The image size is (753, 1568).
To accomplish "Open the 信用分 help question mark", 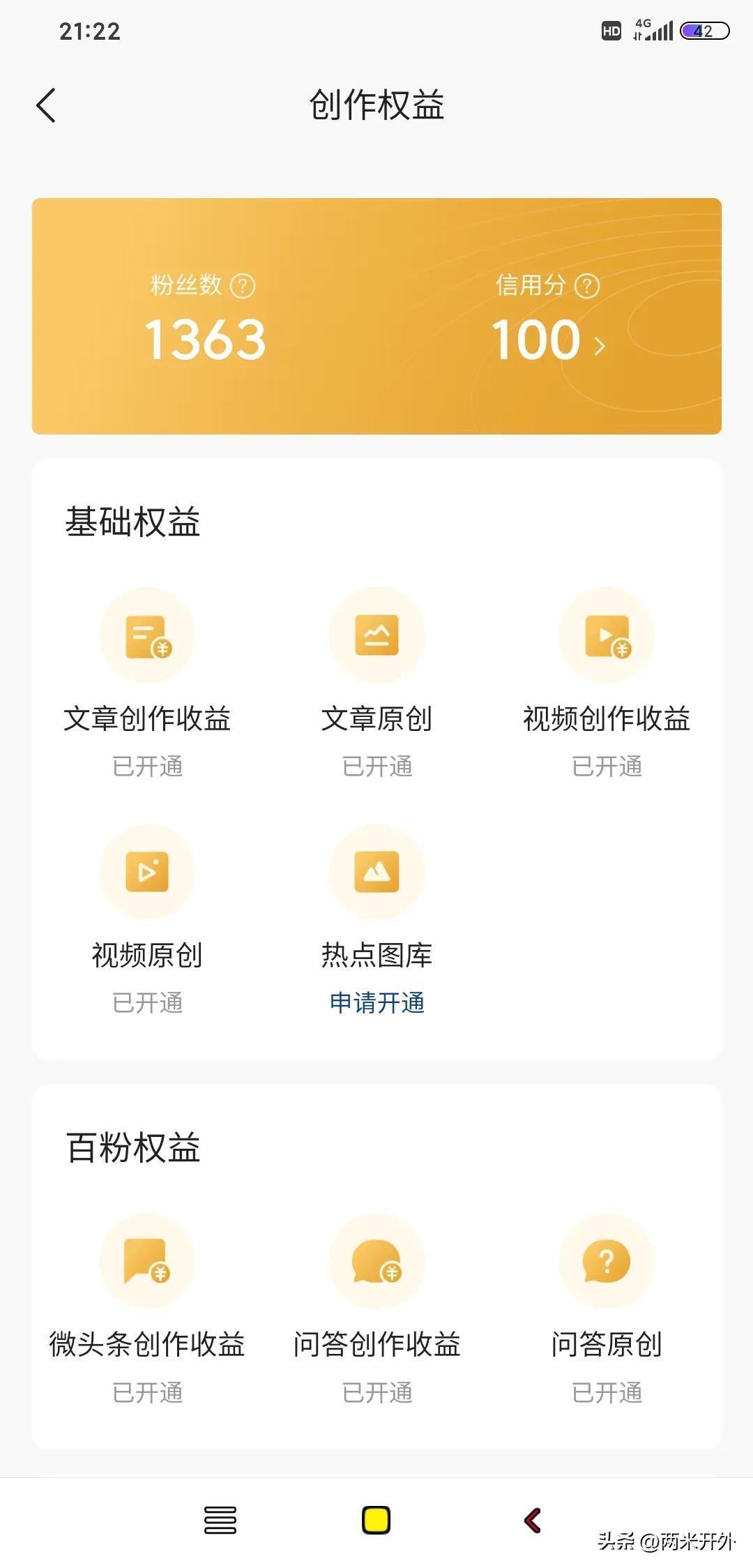I will pyautogui.click(x=587, y=286).
